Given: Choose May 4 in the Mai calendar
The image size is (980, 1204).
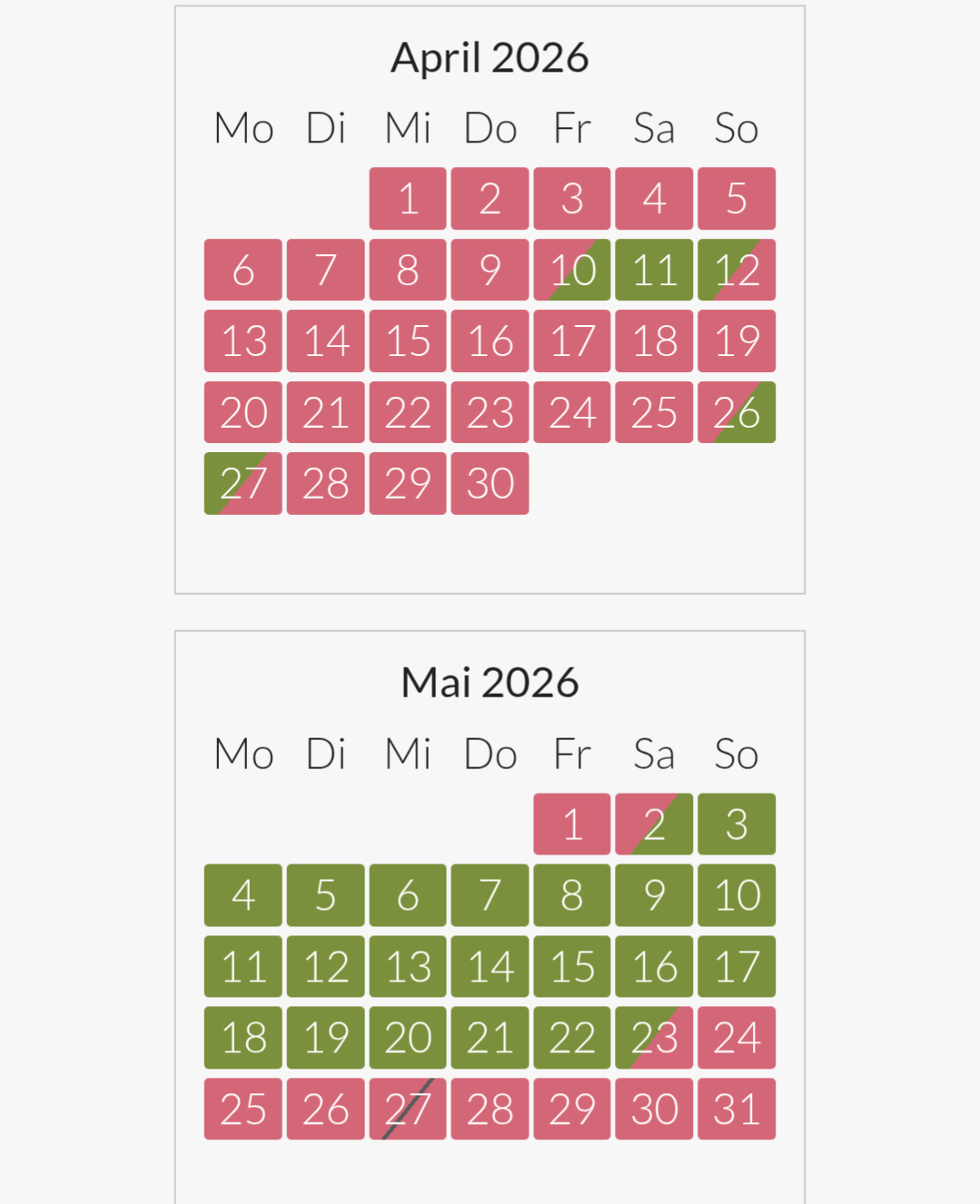Looking at the screenshot, I should coord(243,895).
